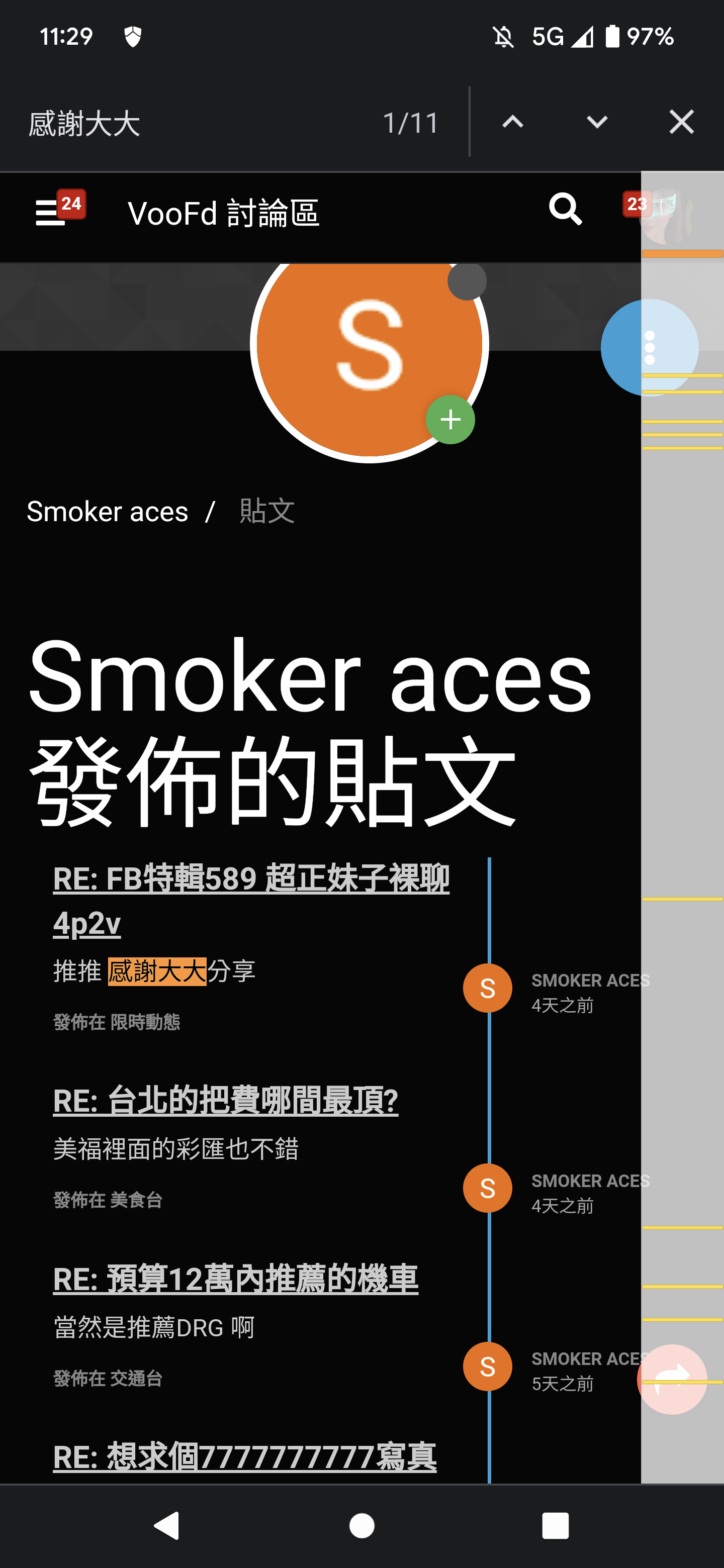Tap the pink floating share arrow button
The width and height of the screenshot is (724, 1568).
click(672, 1379)
